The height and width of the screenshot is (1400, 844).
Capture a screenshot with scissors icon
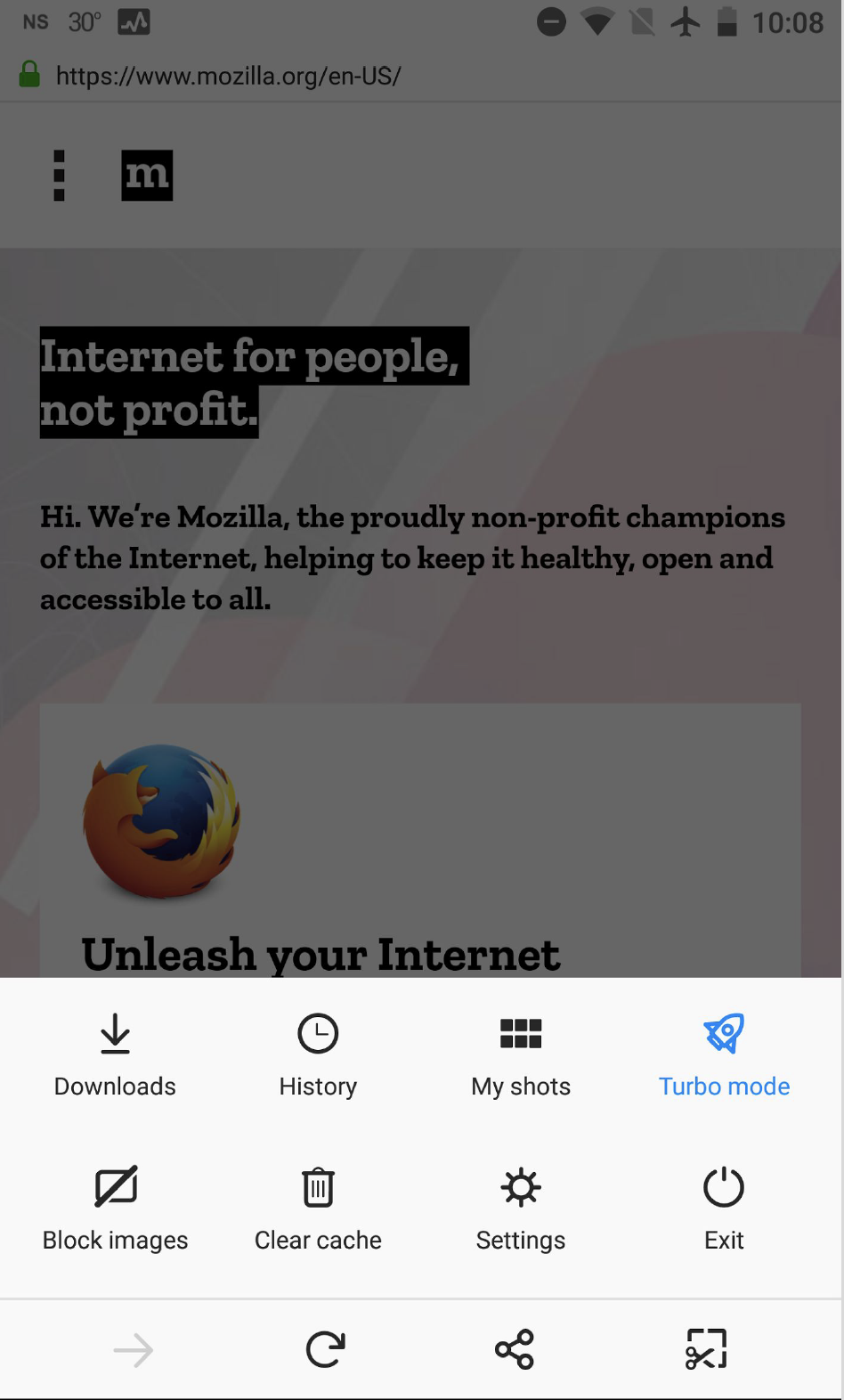coord(706,1350)
